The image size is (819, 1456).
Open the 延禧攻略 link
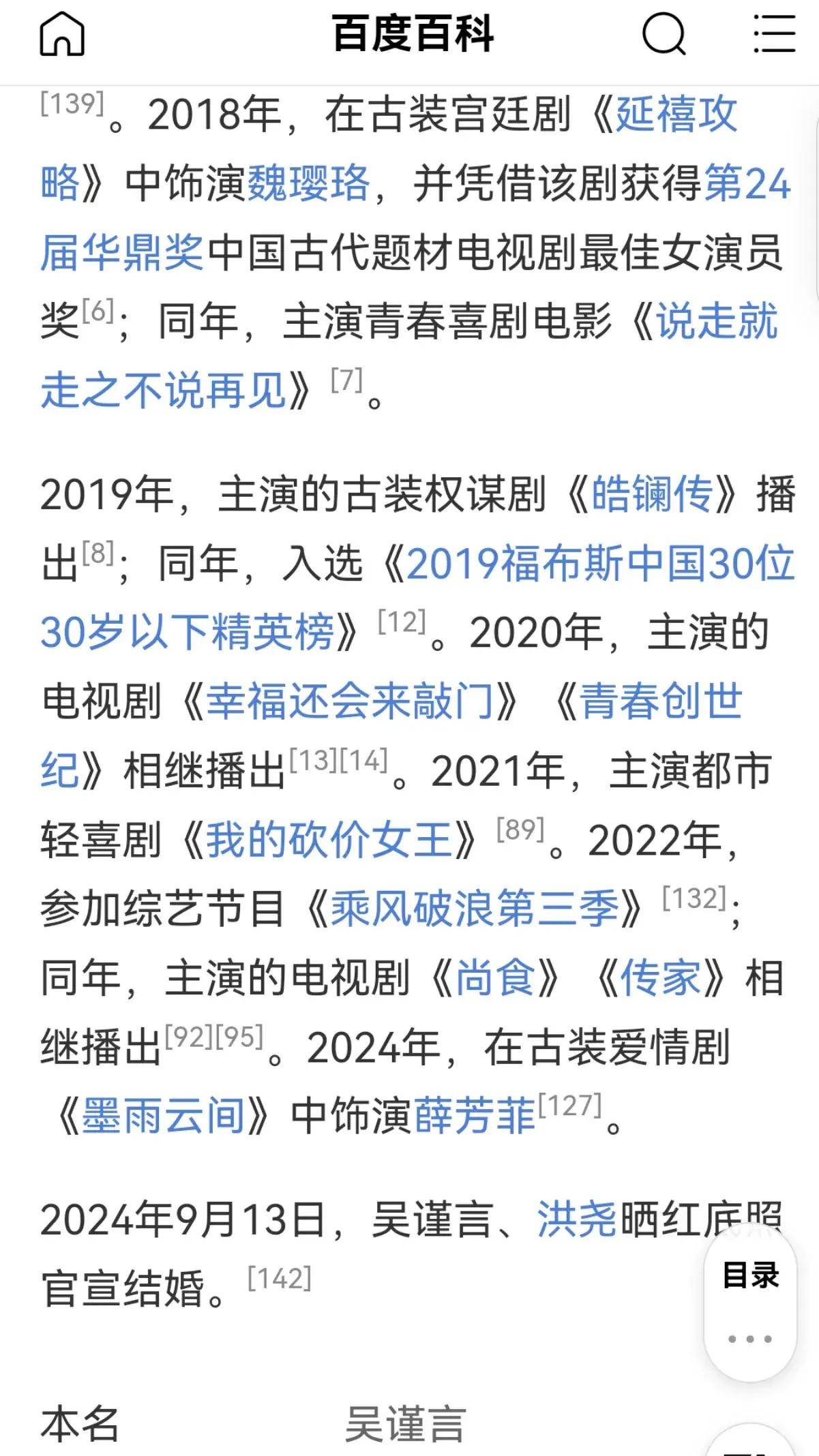point(676,114)
